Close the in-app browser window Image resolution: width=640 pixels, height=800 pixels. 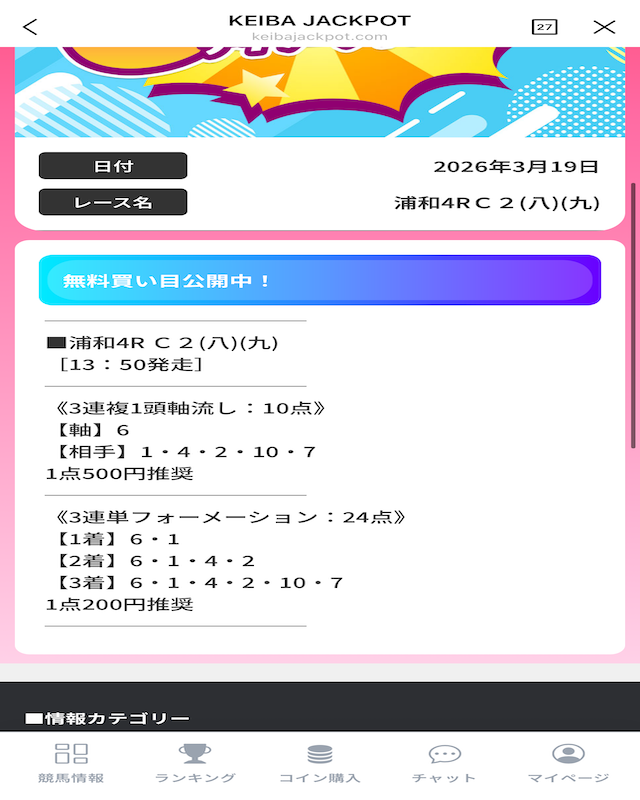click(604, 27)
